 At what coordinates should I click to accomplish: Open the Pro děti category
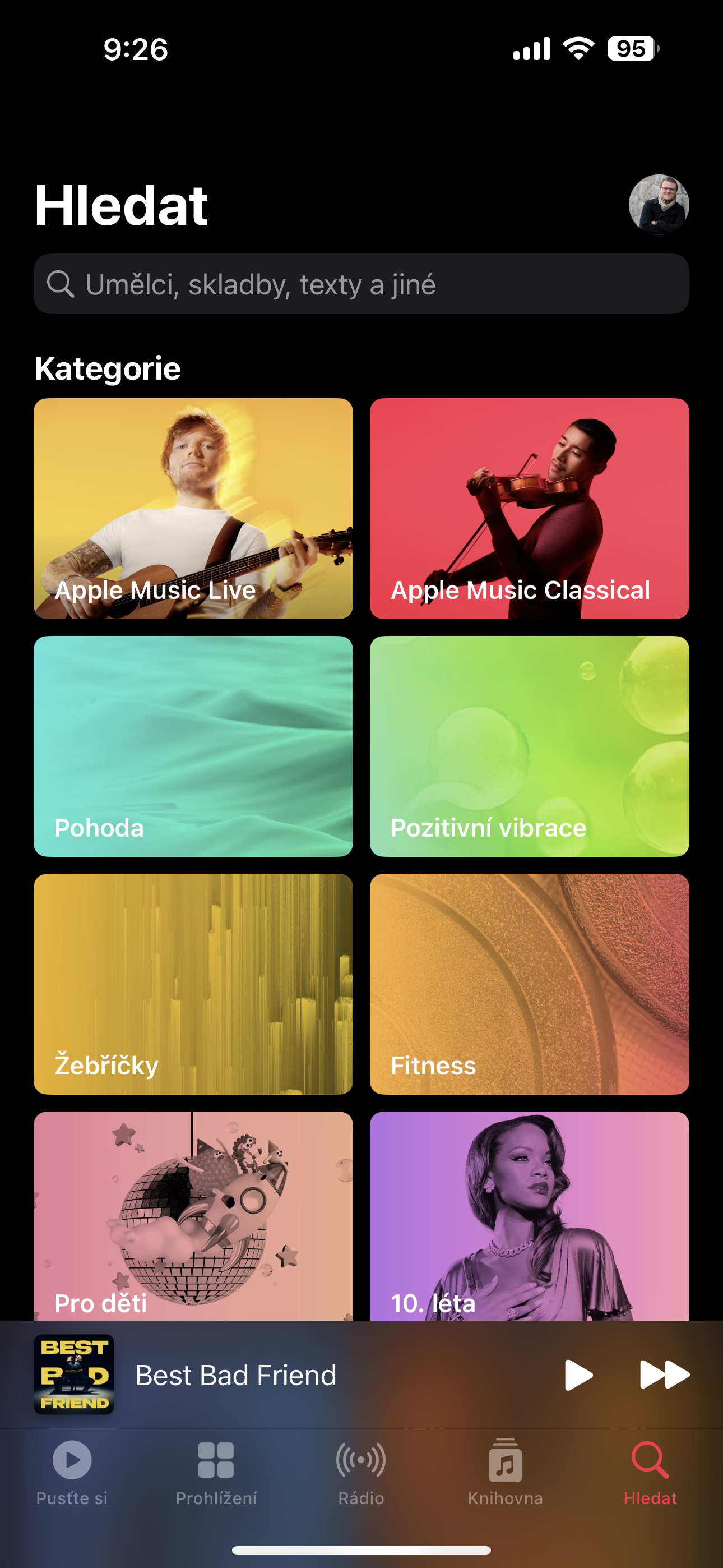[193, 1215]
